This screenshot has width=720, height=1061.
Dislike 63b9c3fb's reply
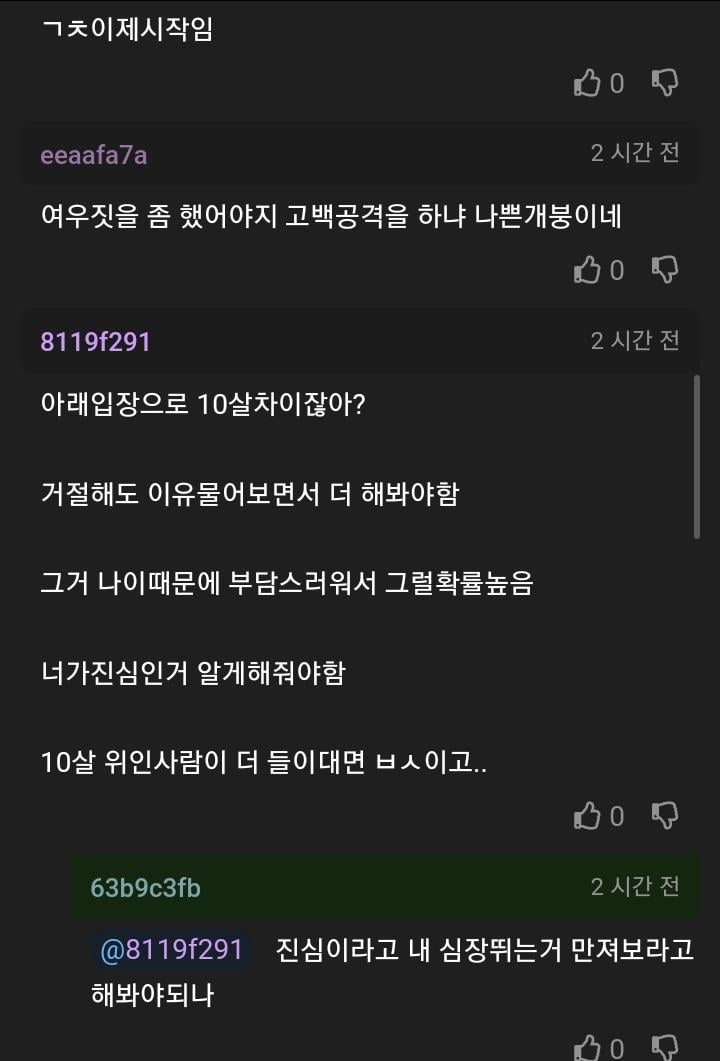pyautogui.click(x=665, y=1047)
